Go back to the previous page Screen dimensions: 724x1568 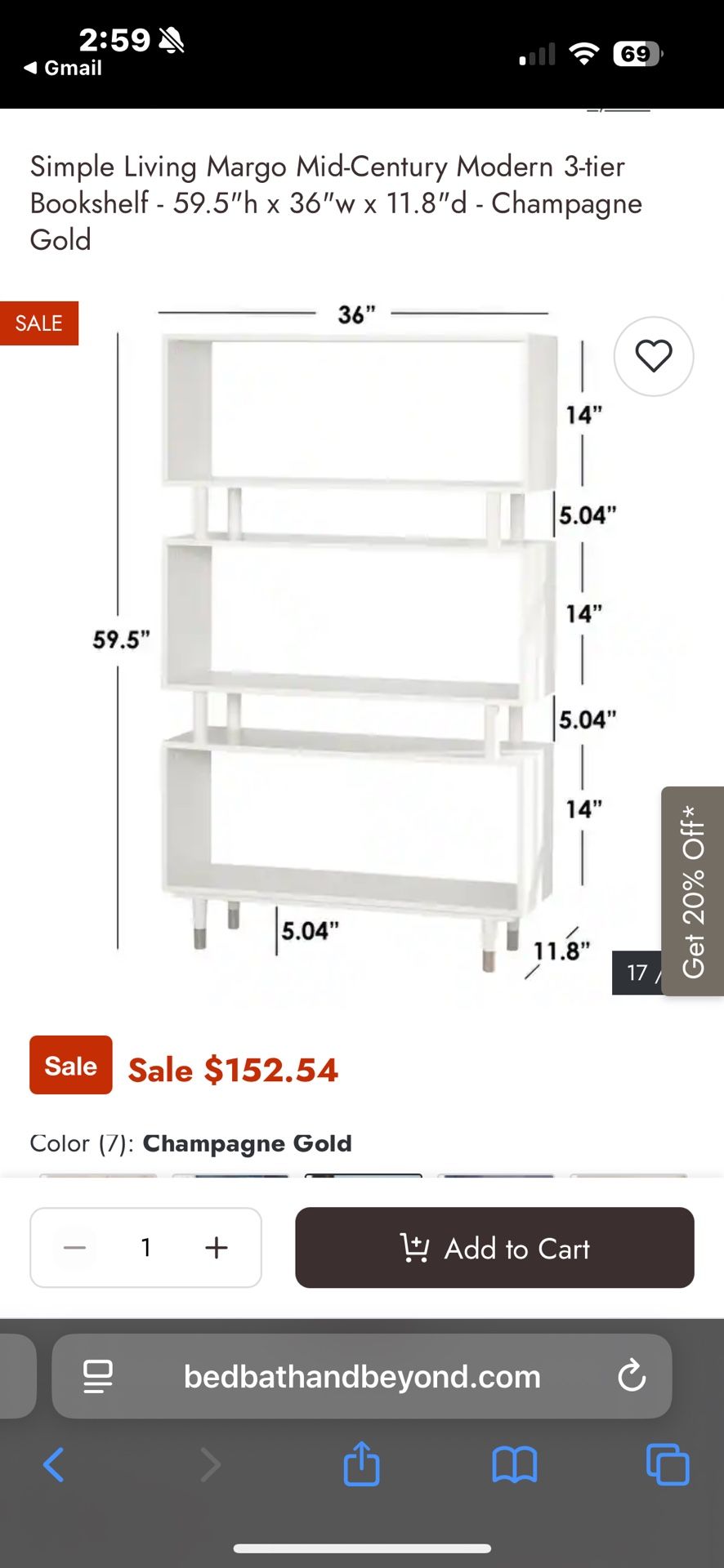click(x=54, y=1464)
